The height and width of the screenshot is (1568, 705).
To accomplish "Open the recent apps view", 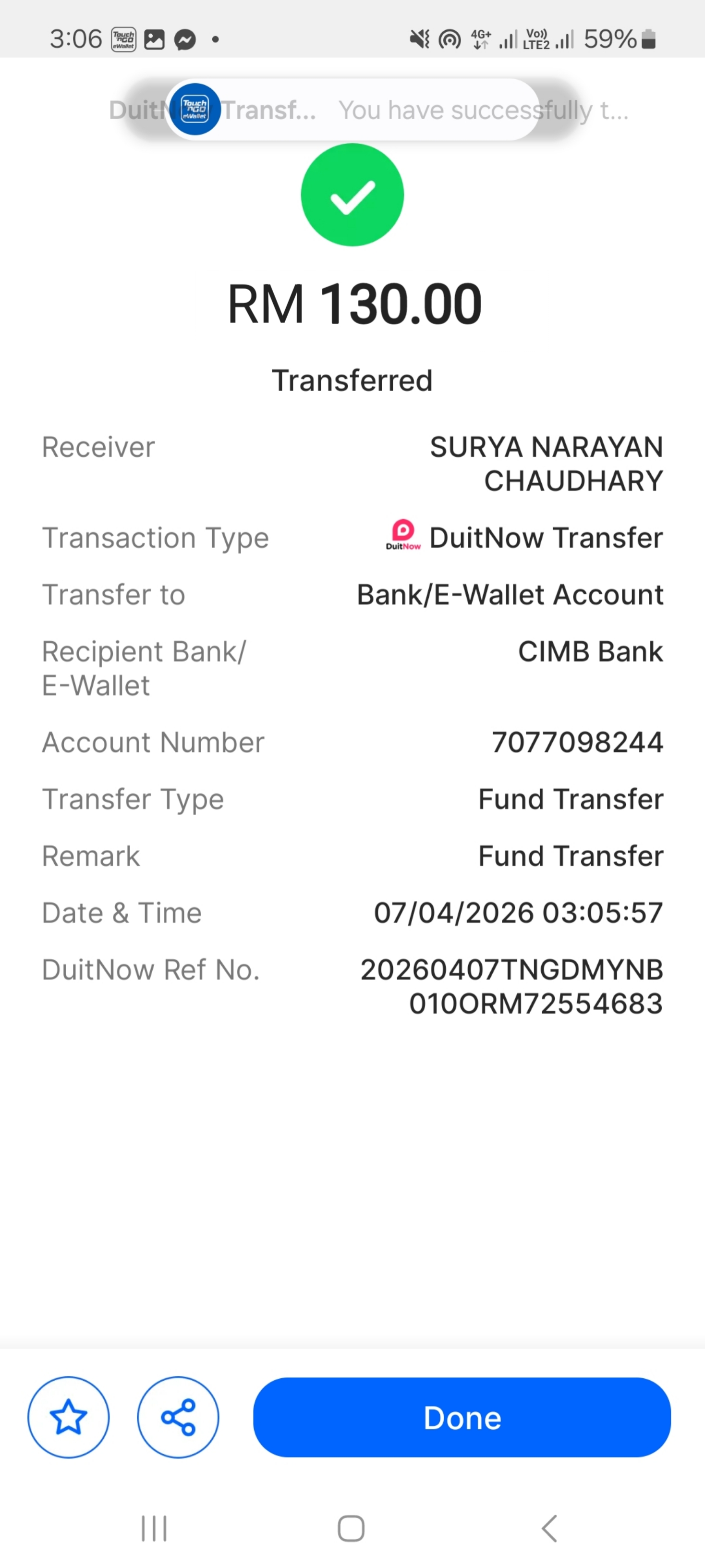I will tap(154, 1528).
